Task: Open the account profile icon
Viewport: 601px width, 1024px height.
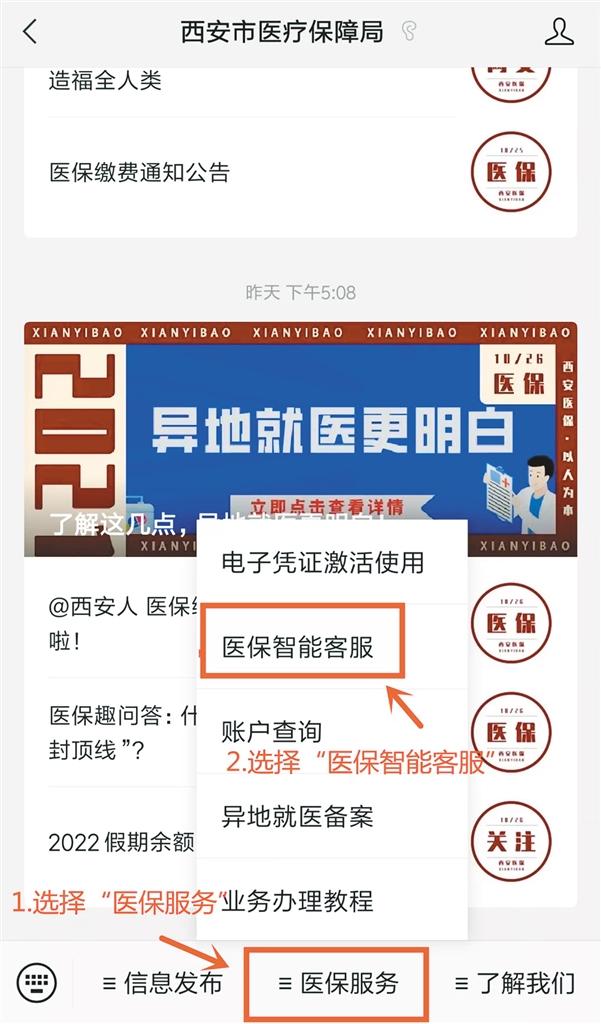Action: (560, 32)
